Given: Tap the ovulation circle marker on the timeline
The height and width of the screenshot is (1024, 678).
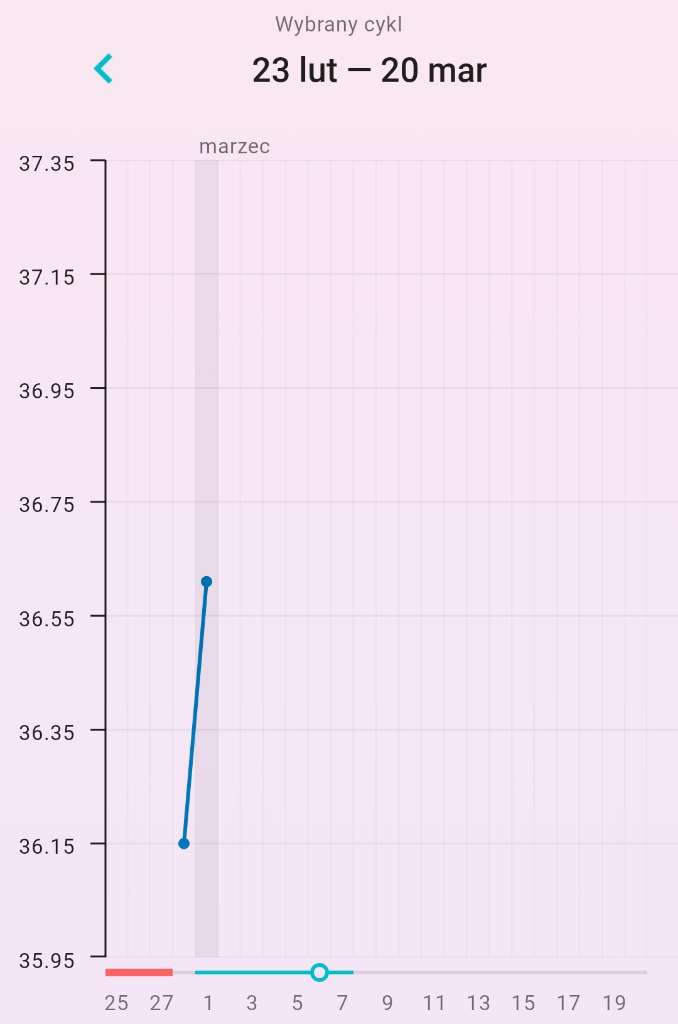Looking at the screenshot, I should [319, 972].
